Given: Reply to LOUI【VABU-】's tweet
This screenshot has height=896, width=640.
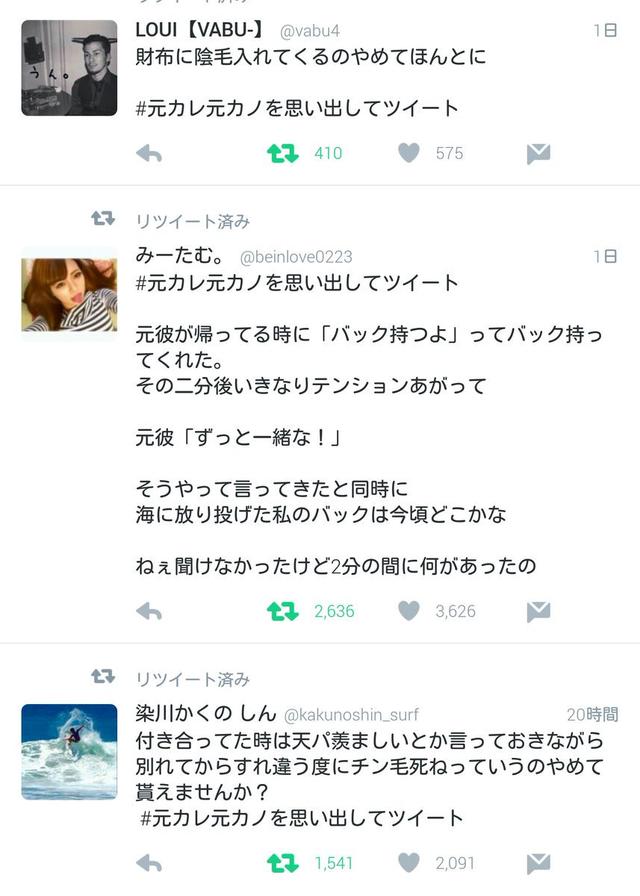Looking at the screenshot, I should pyautogui.click(x=149, y=153).
